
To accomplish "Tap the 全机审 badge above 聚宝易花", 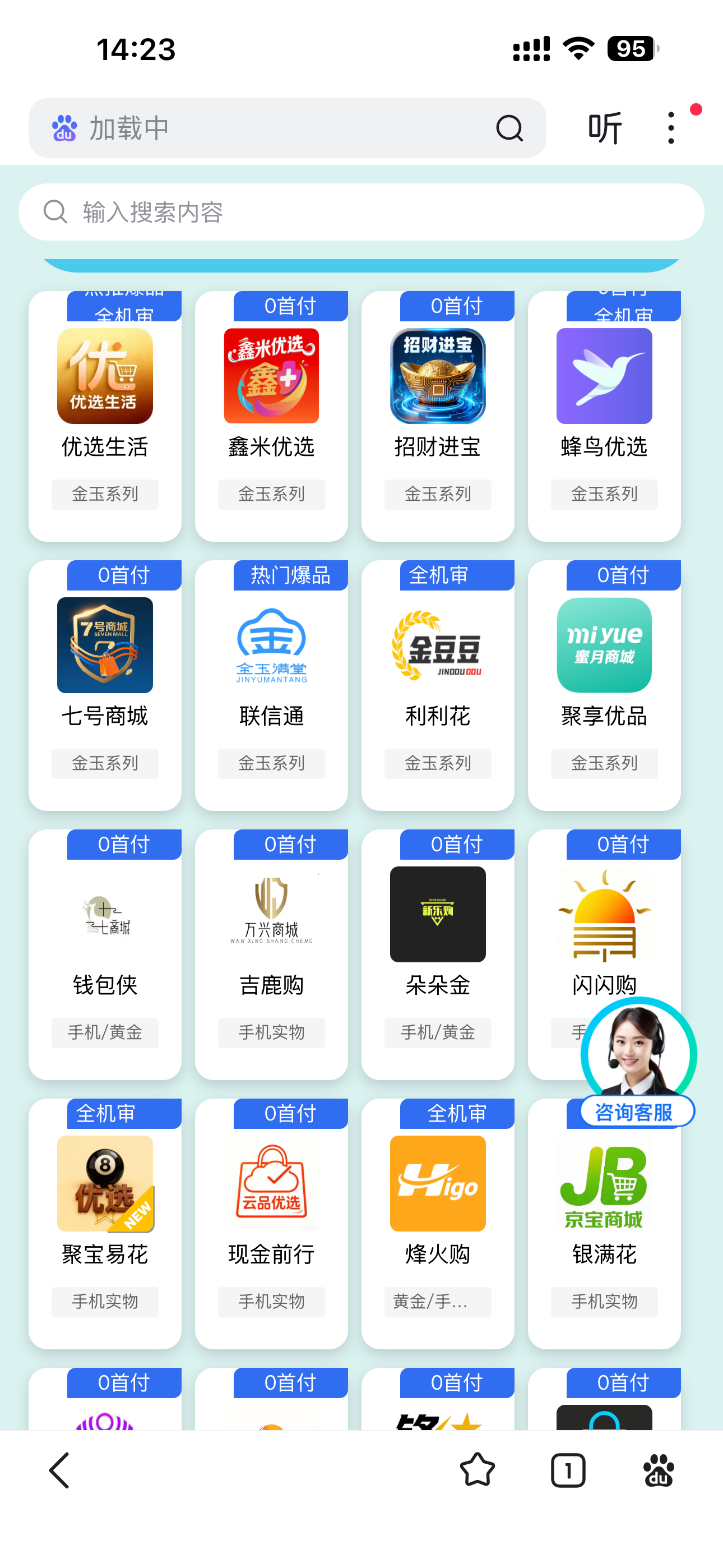I will (123, 1114).
